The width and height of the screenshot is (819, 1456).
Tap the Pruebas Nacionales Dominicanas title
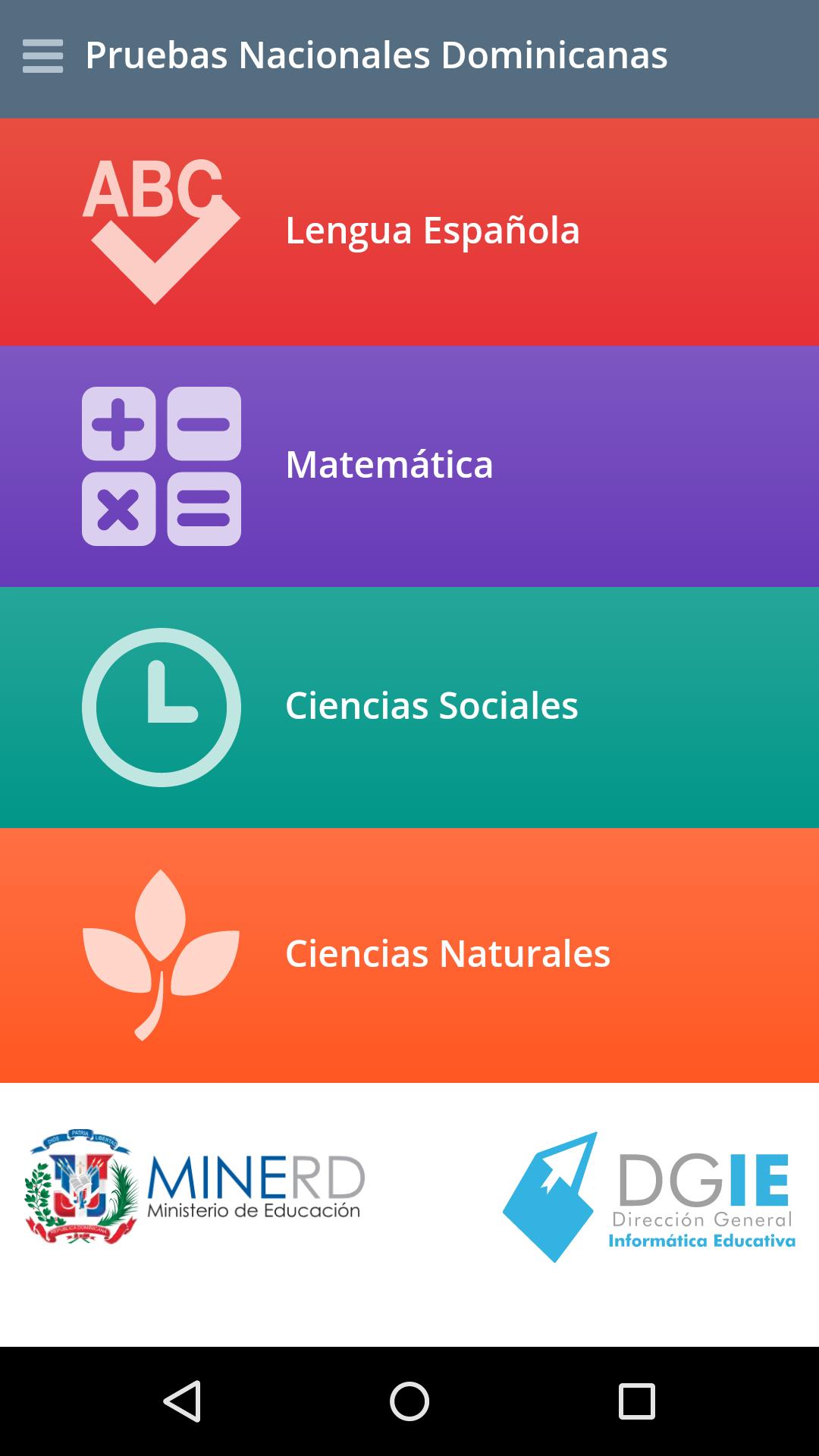(377, 55)
